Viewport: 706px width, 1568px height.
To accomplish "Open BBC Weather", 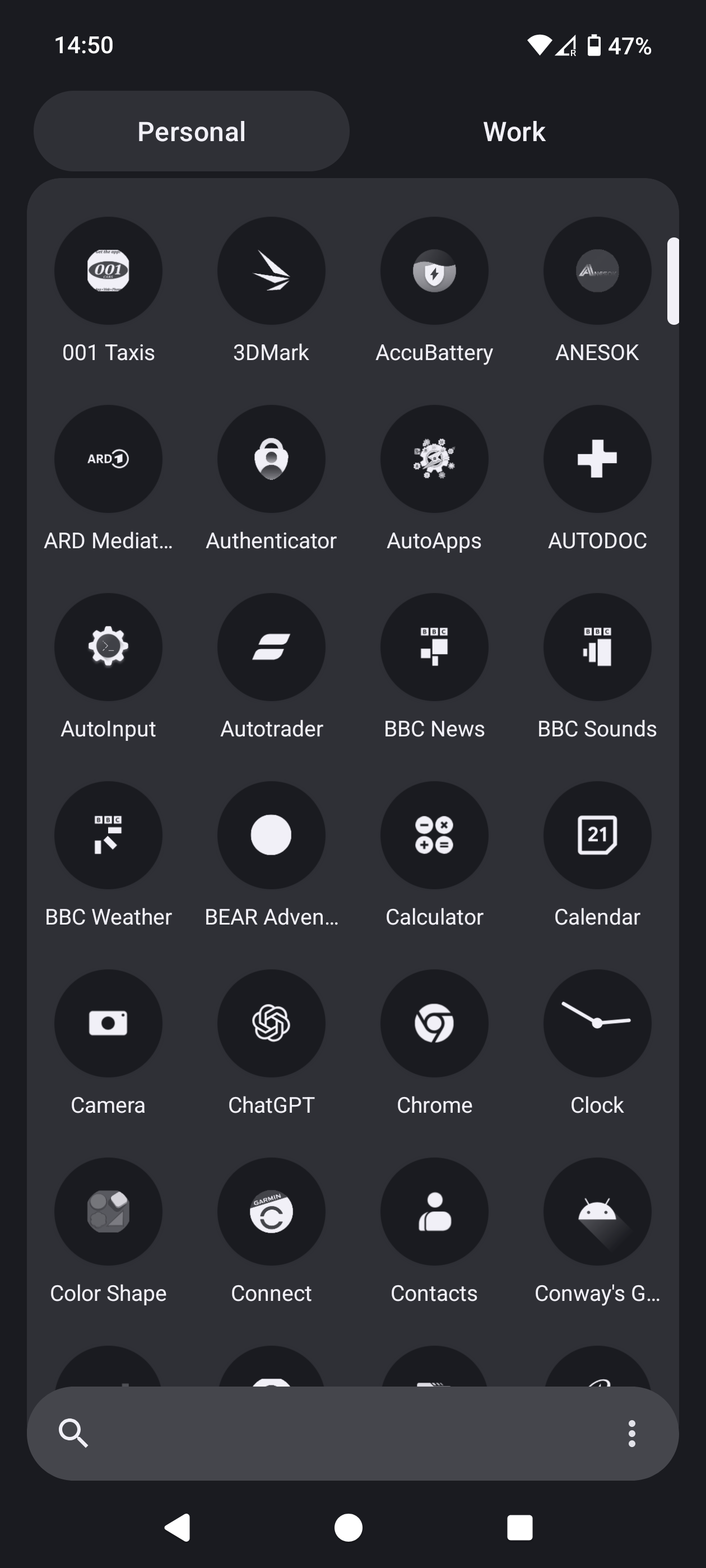I will [x=109, y=835].
